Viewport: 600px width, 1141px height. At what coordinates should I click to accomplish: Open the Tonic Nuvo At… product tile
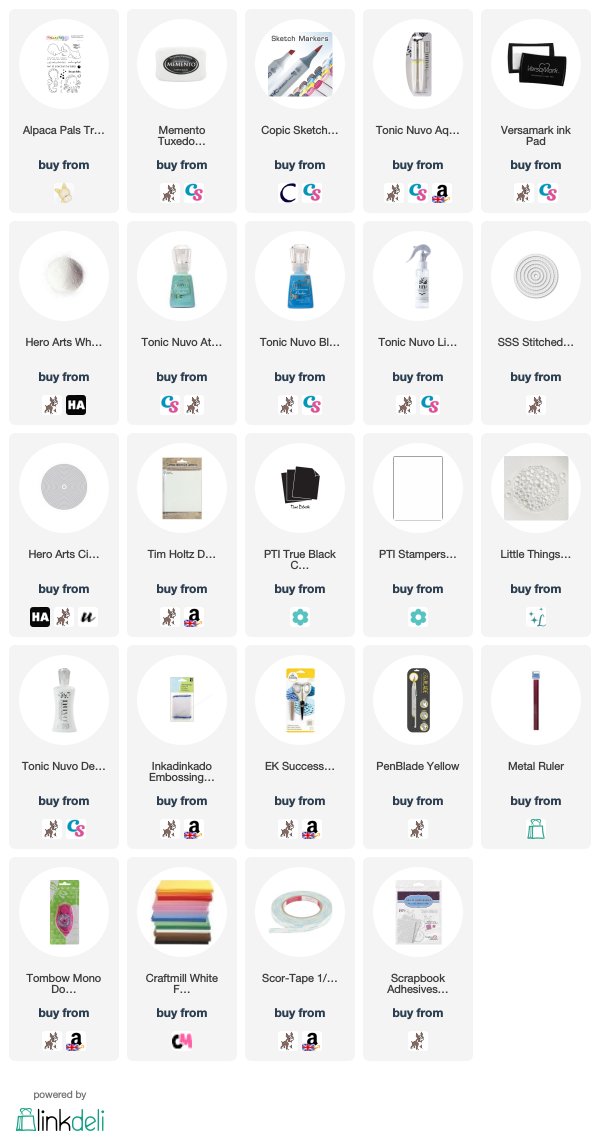(182, 322)
